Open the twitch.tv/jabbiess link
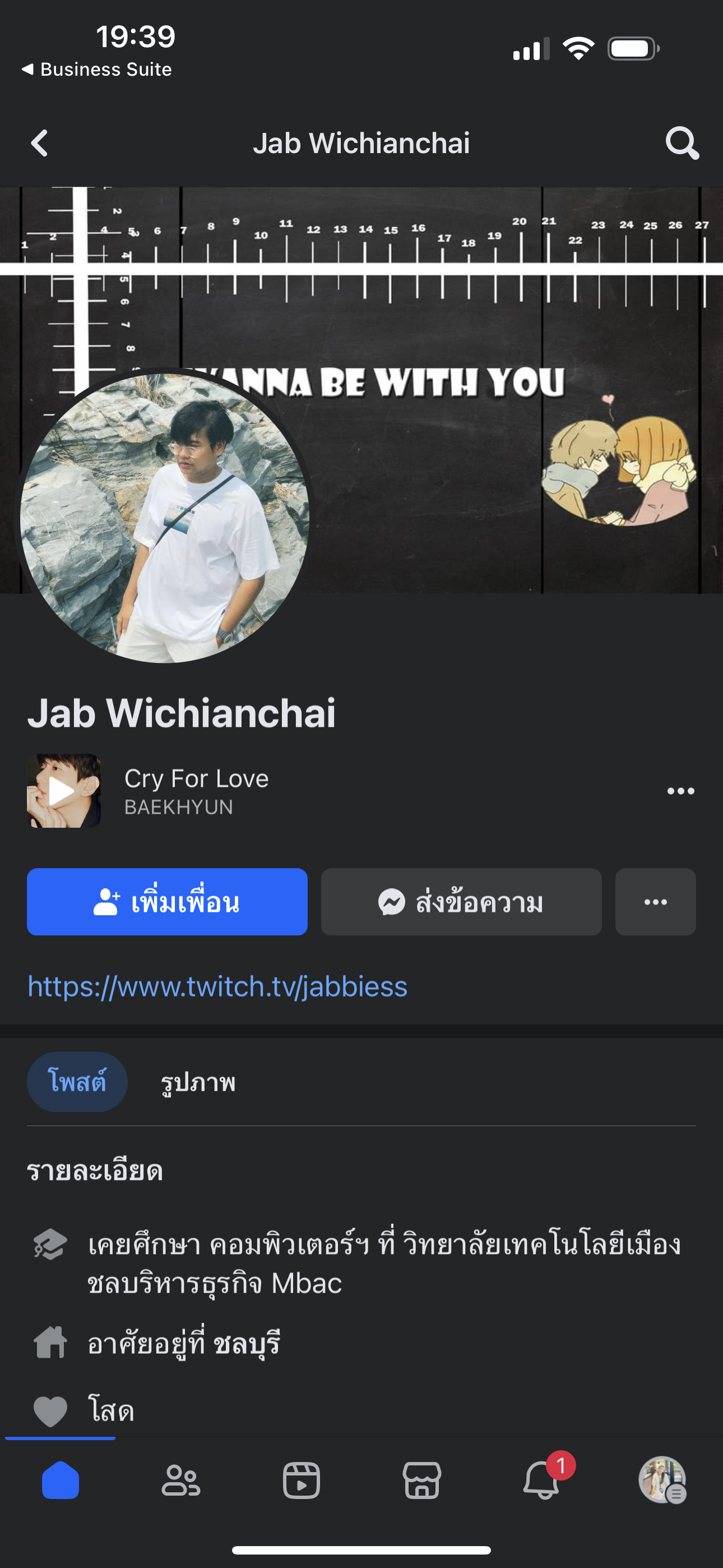Screen dimensions: 723x1568 click(217, 986)
